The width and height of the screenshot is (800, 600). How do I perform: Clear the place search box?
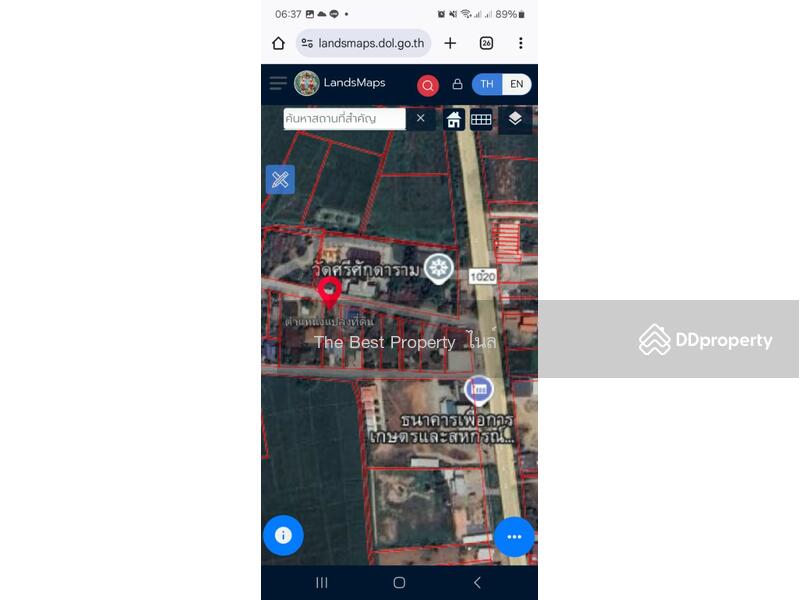421,119
